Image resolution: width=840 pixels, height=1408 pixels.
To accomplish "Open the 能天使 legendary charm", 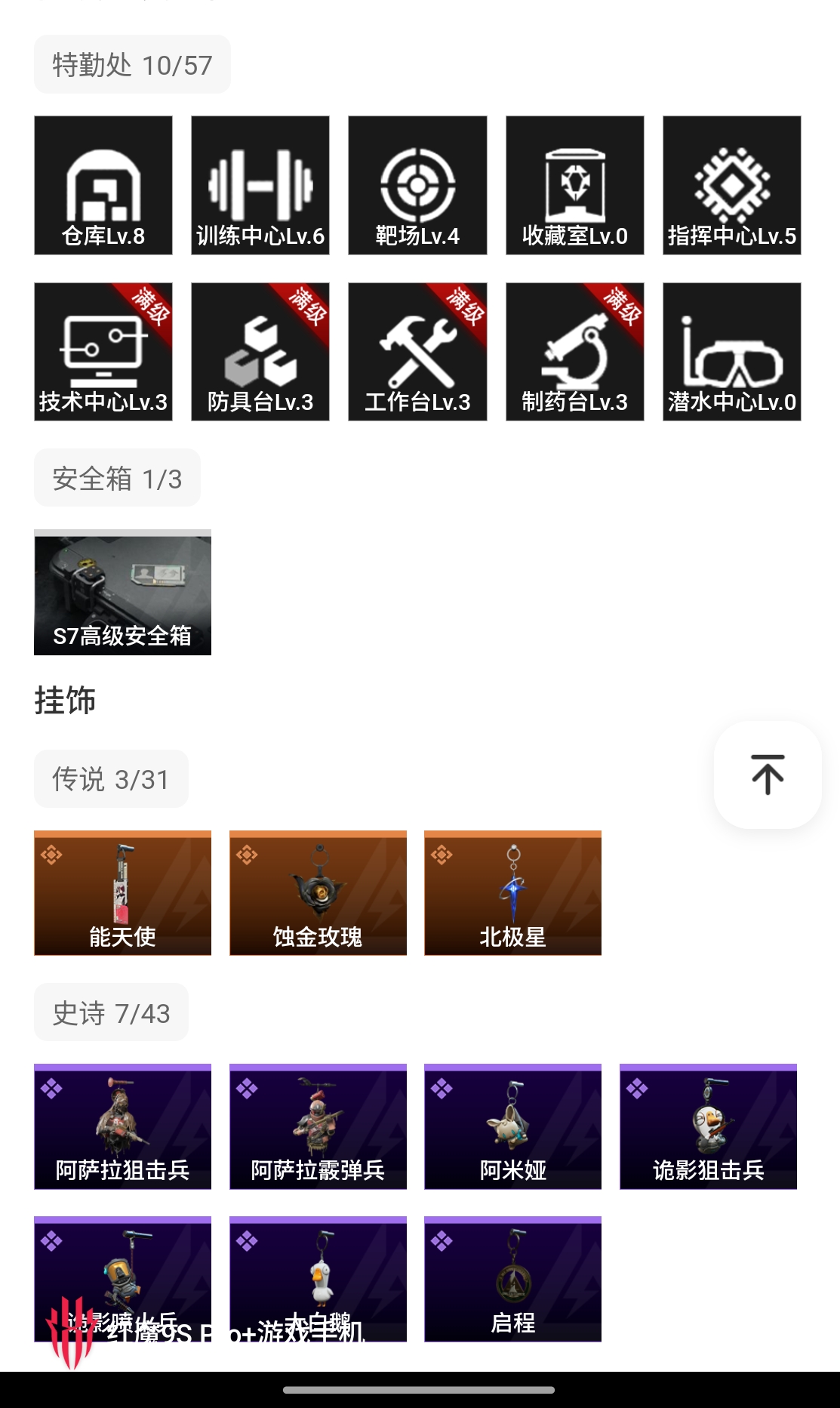I will [122, 893].
